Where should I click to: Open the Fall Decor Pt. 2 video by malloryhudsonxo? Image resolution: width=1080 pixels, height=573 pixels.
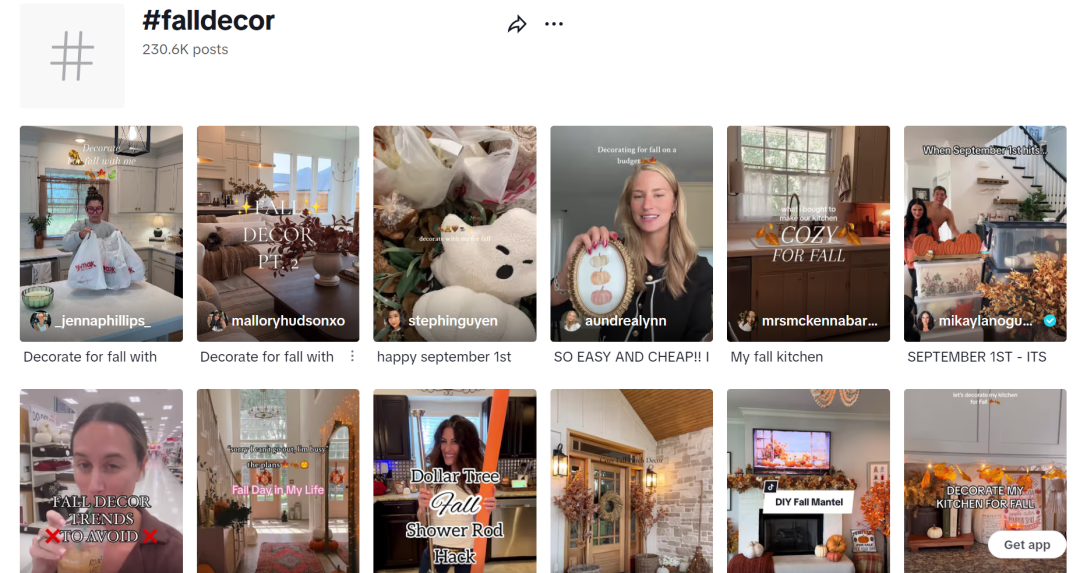(x=278, y=233)
